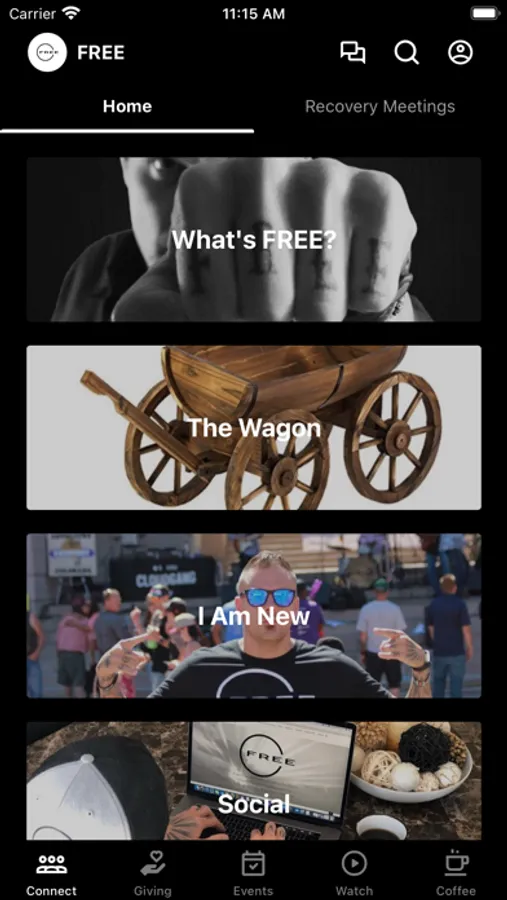The image size is (507, 900).
Task: Open the messages chat icon
Action: 353,53
